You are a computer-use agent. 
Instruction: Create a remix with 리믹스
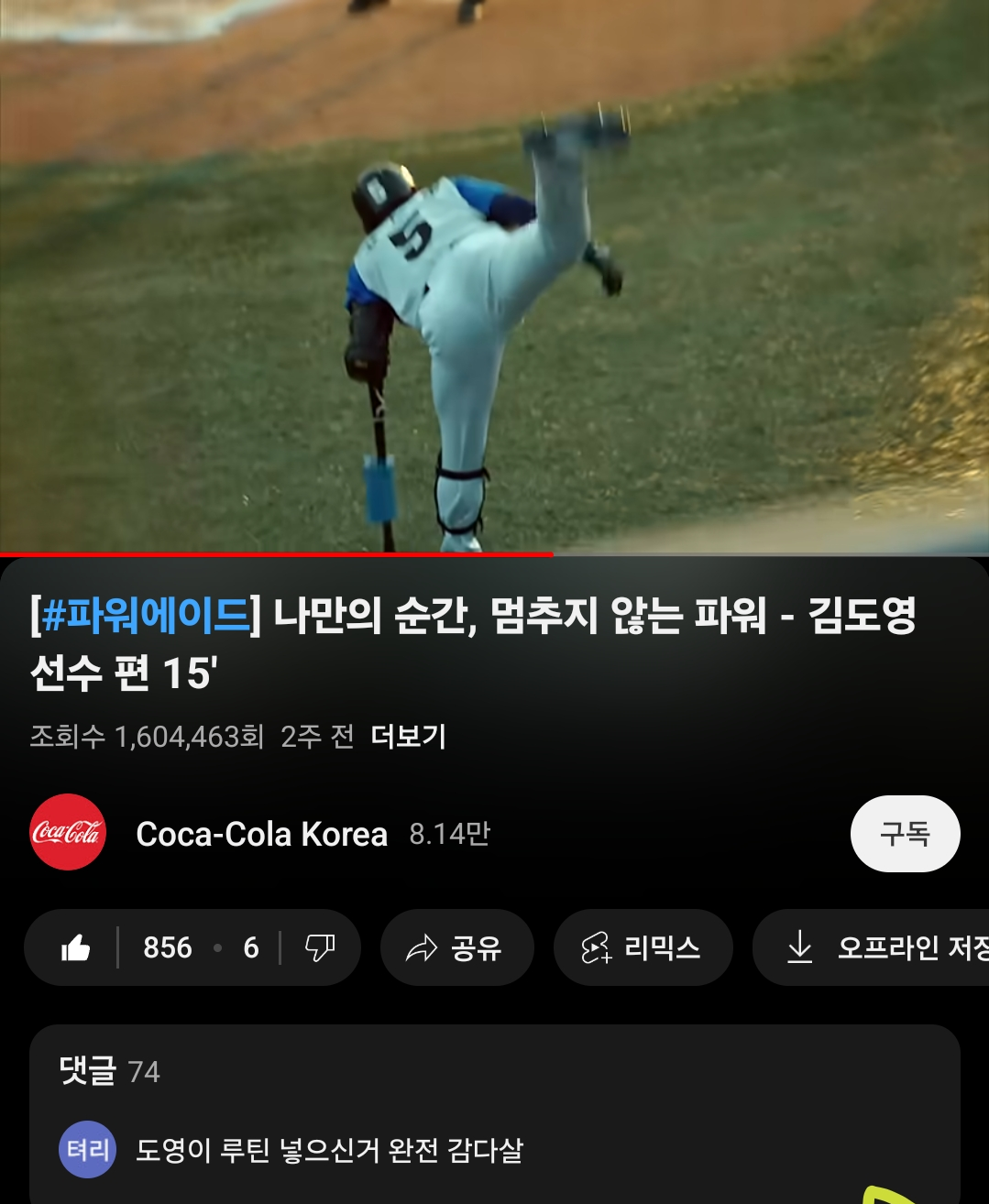642,947
